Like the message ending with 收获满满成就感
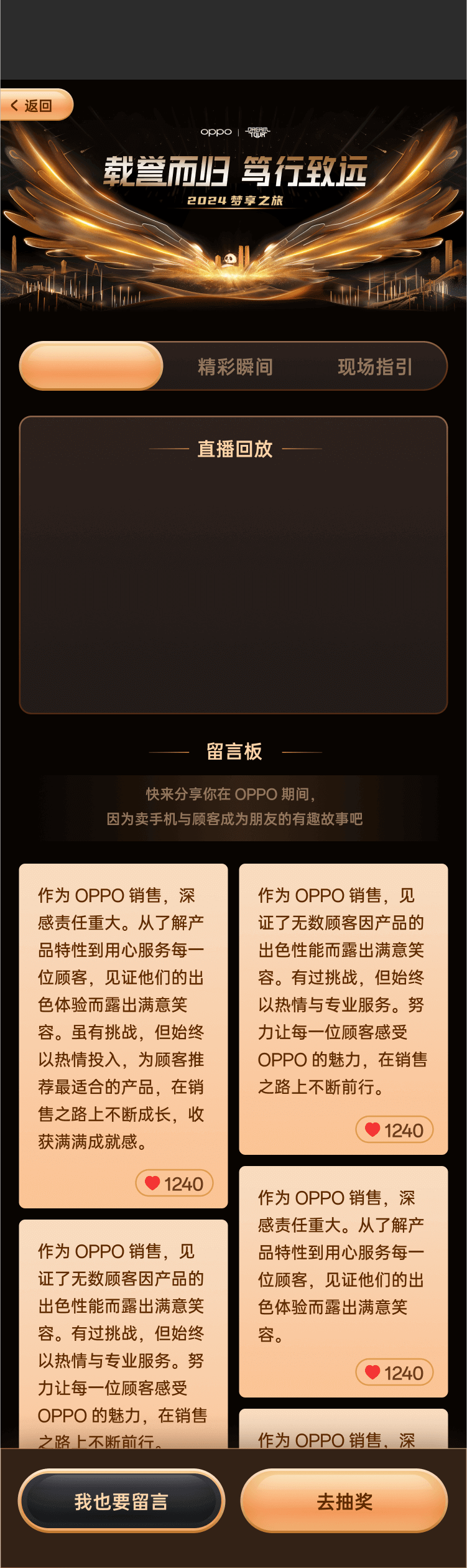 click(x=175, y=1183)
